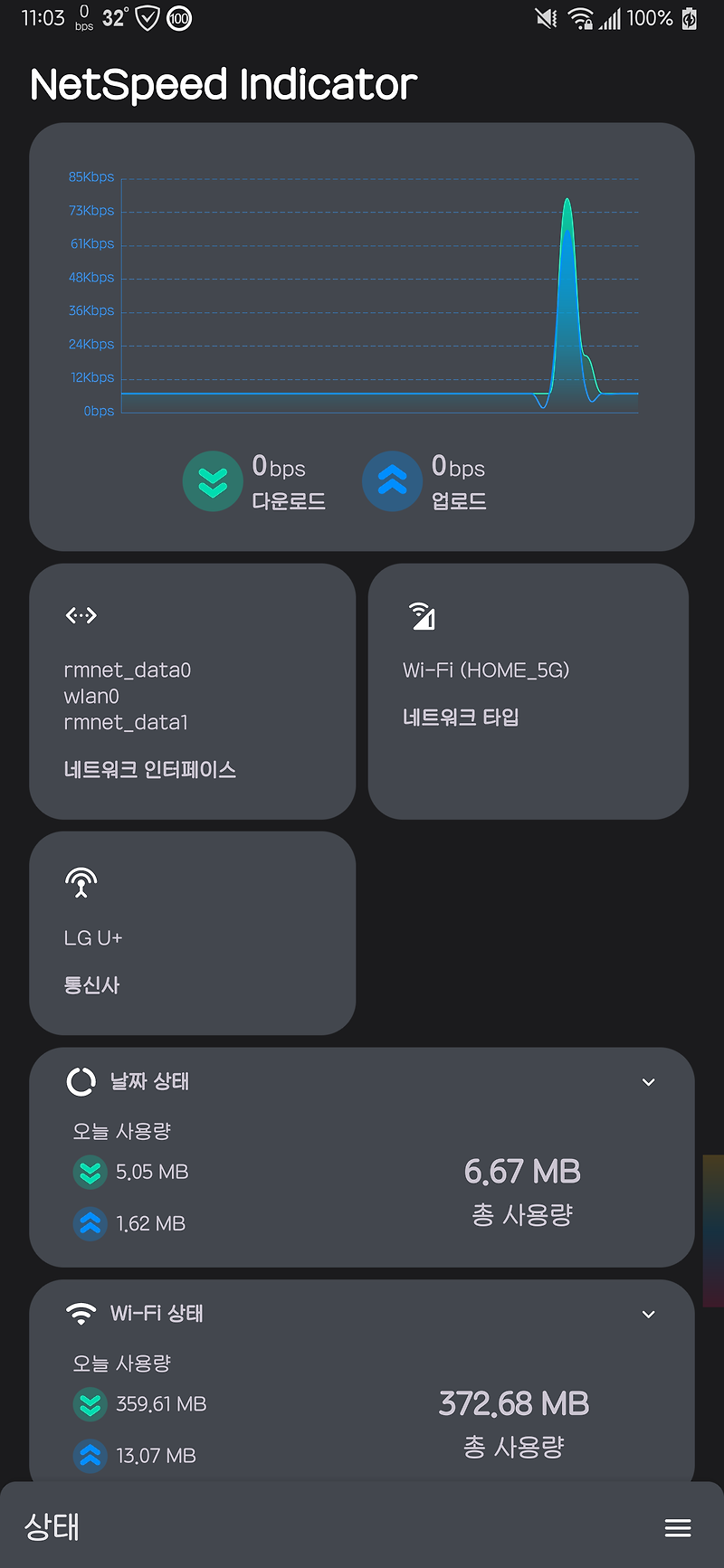
Task: Expand the network interface list card
Action: coord(192,691)
